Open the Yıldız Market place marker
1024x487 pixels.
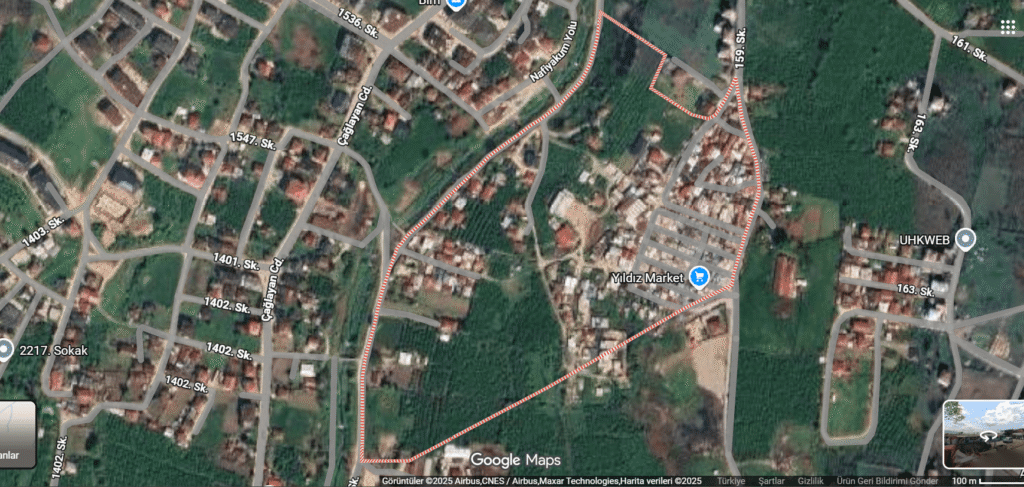click(699, 277)
